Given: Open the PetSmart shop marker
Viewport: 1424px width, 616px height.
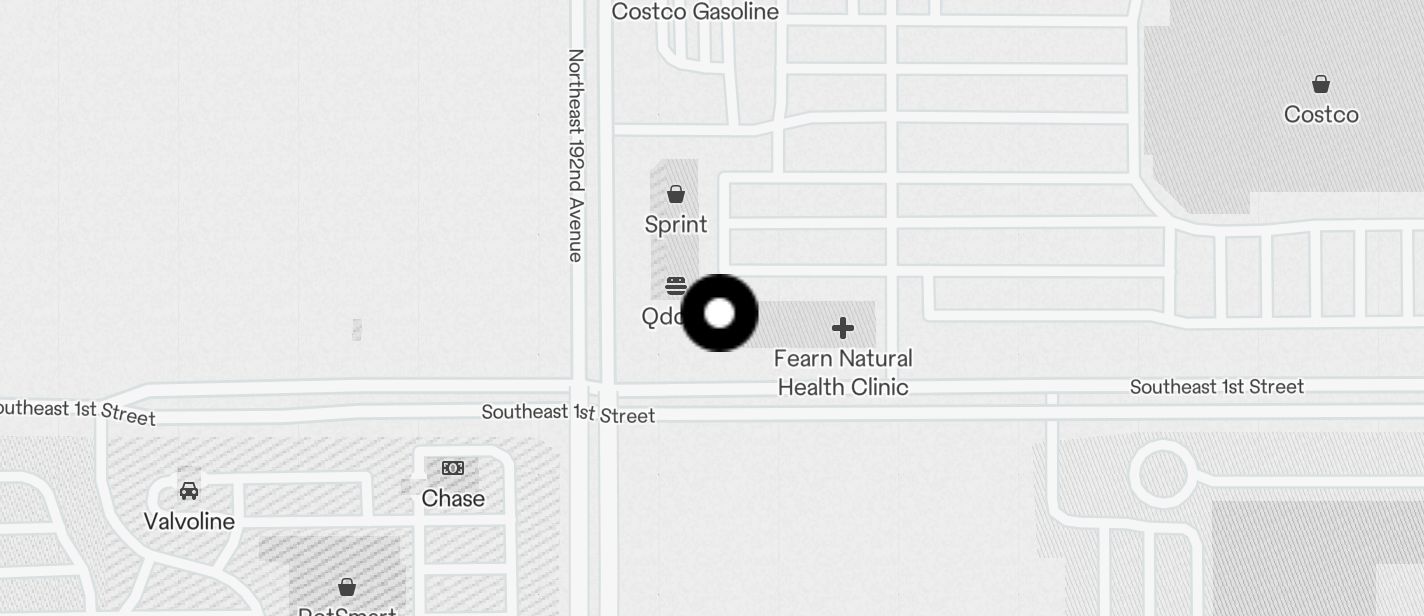Looking at the screenshot, I should coord(346,587).
